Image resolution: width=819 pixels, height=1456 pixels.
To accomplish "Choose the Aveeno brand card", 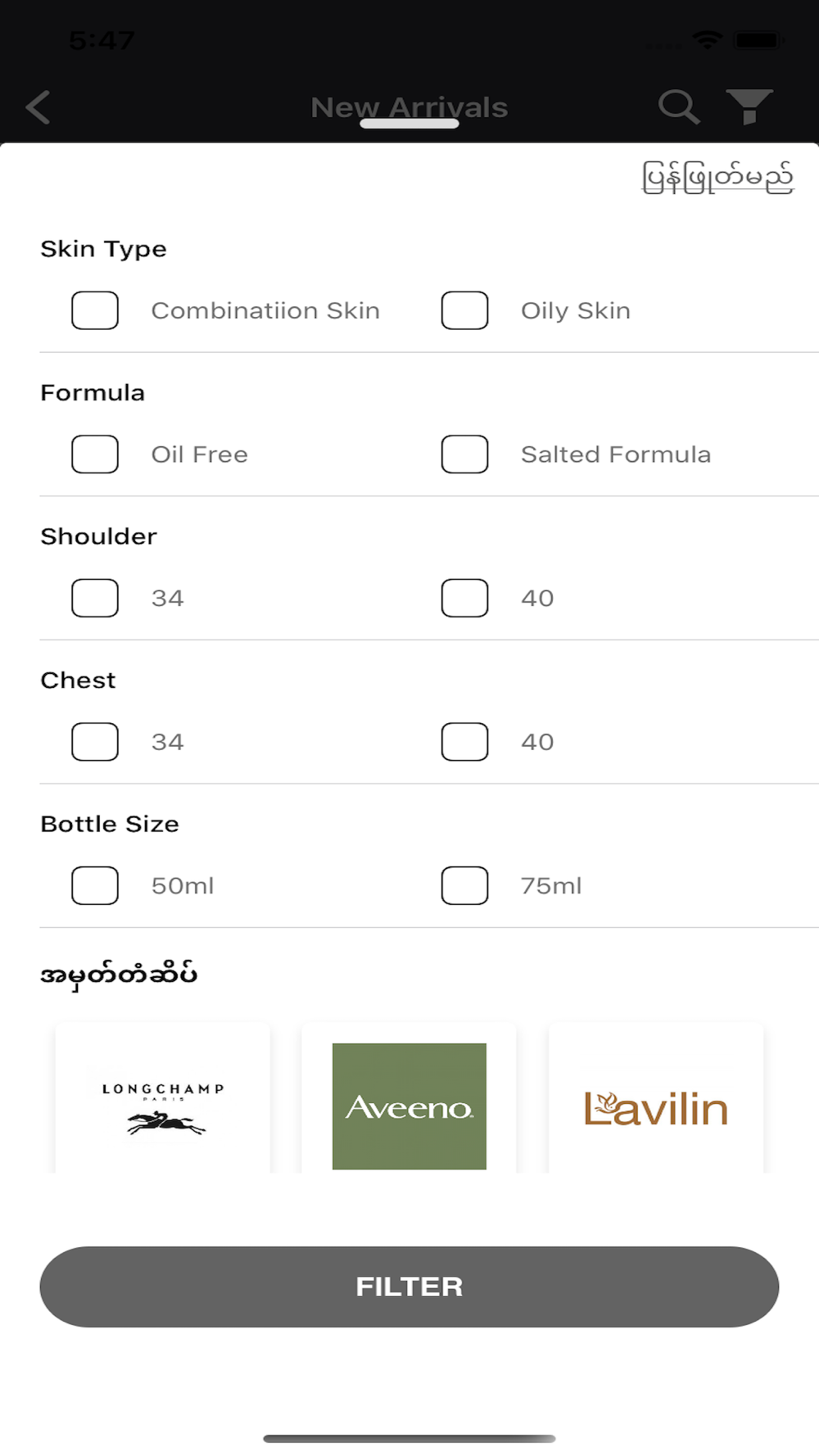I will pos(409,1098).
